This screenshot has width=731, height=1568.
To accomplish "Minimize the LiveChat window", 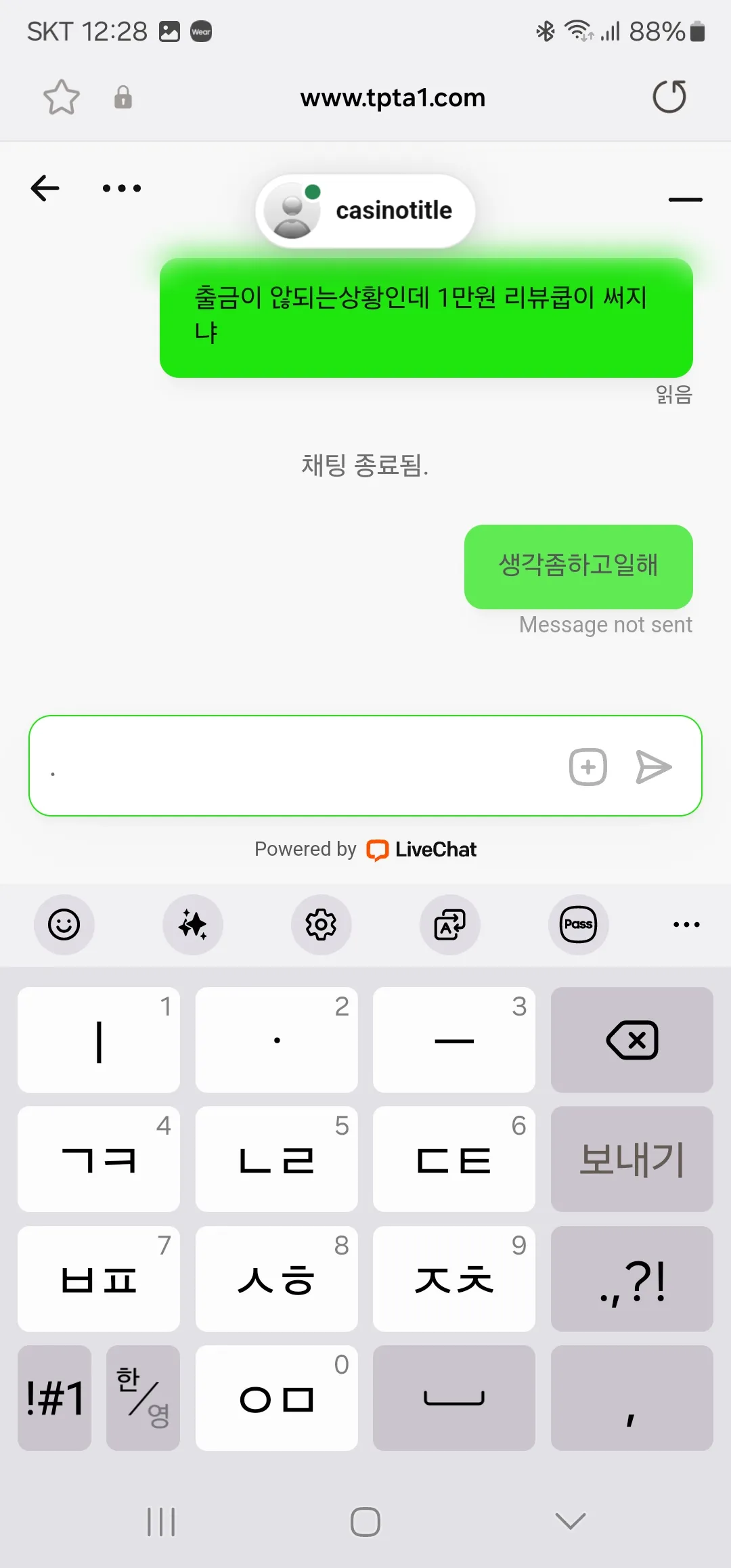I will (685, 200).
